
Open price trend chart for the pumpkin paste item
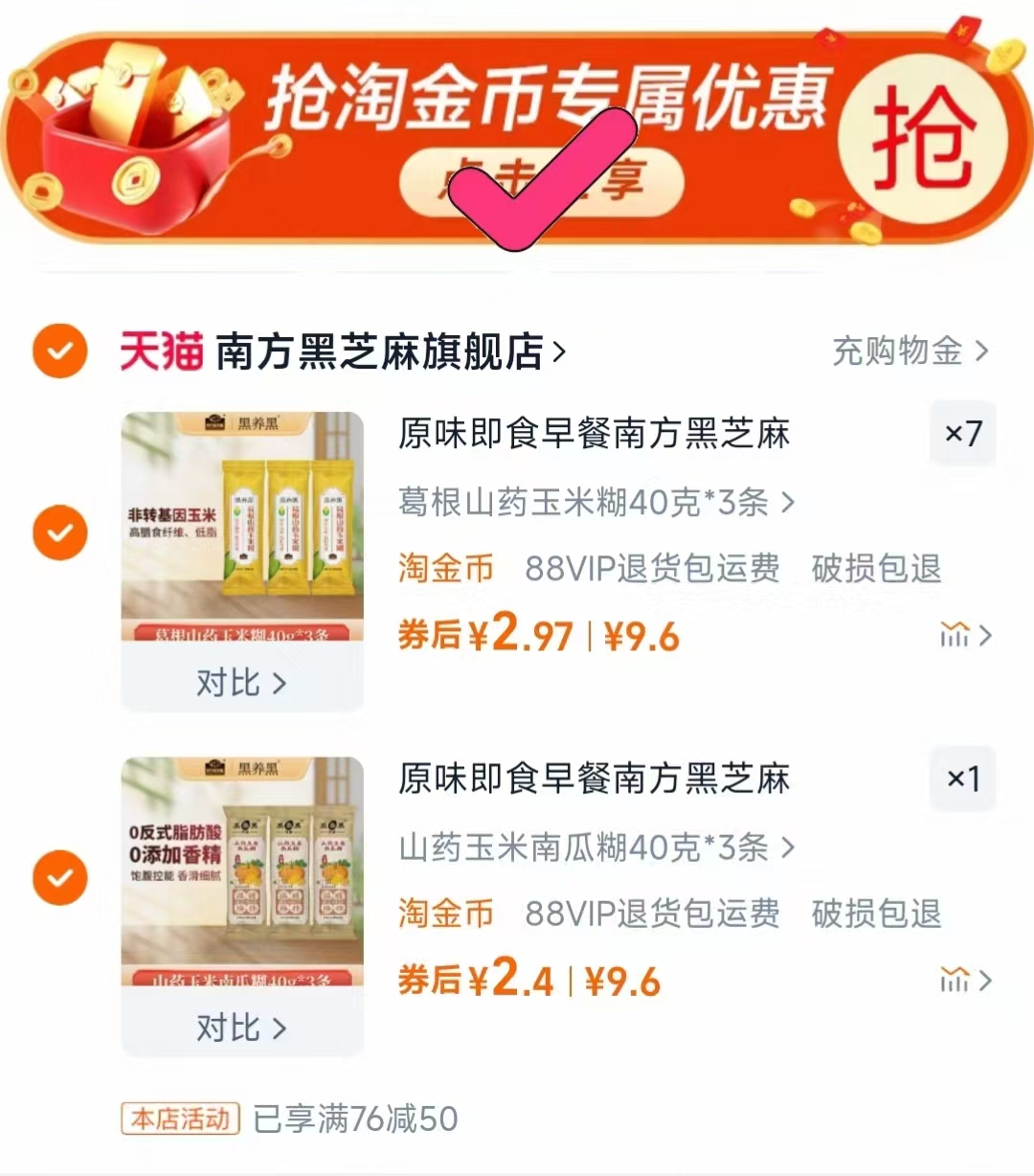click(955, 979)
